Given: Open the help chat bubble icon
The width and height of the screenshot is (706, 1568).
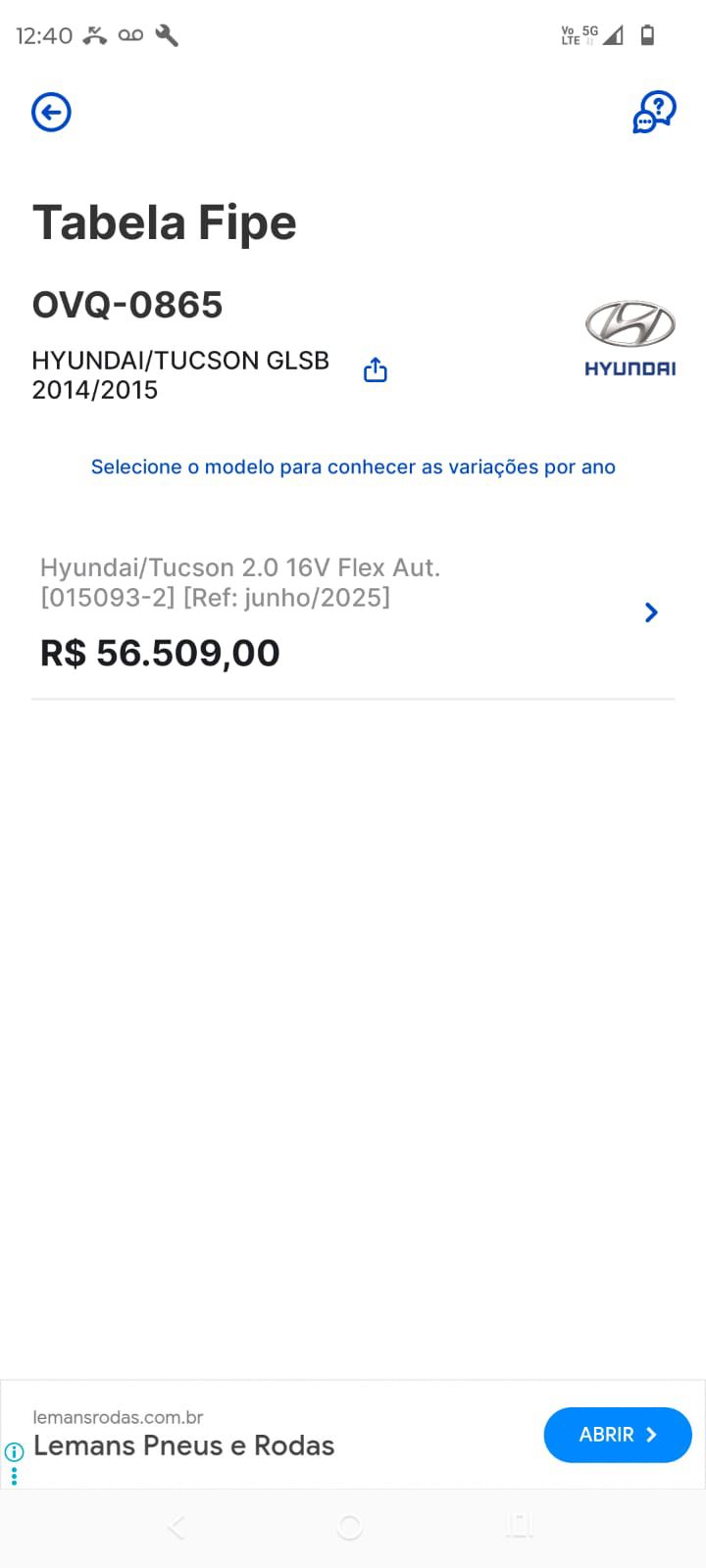Looking at the screenshot, I should point(653,112).
